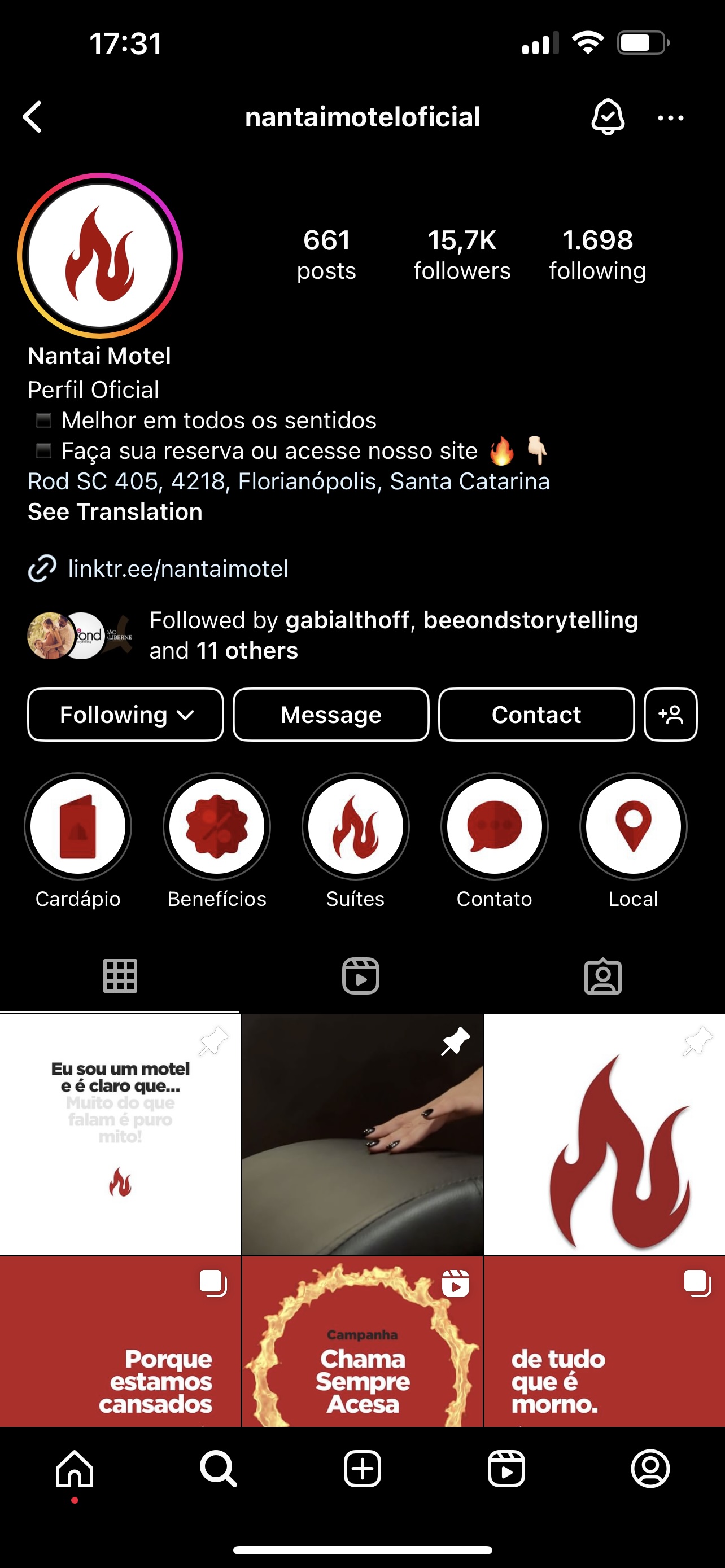View the Suítes story highlight
The image size is (725, 1568).
coord(356,826)
